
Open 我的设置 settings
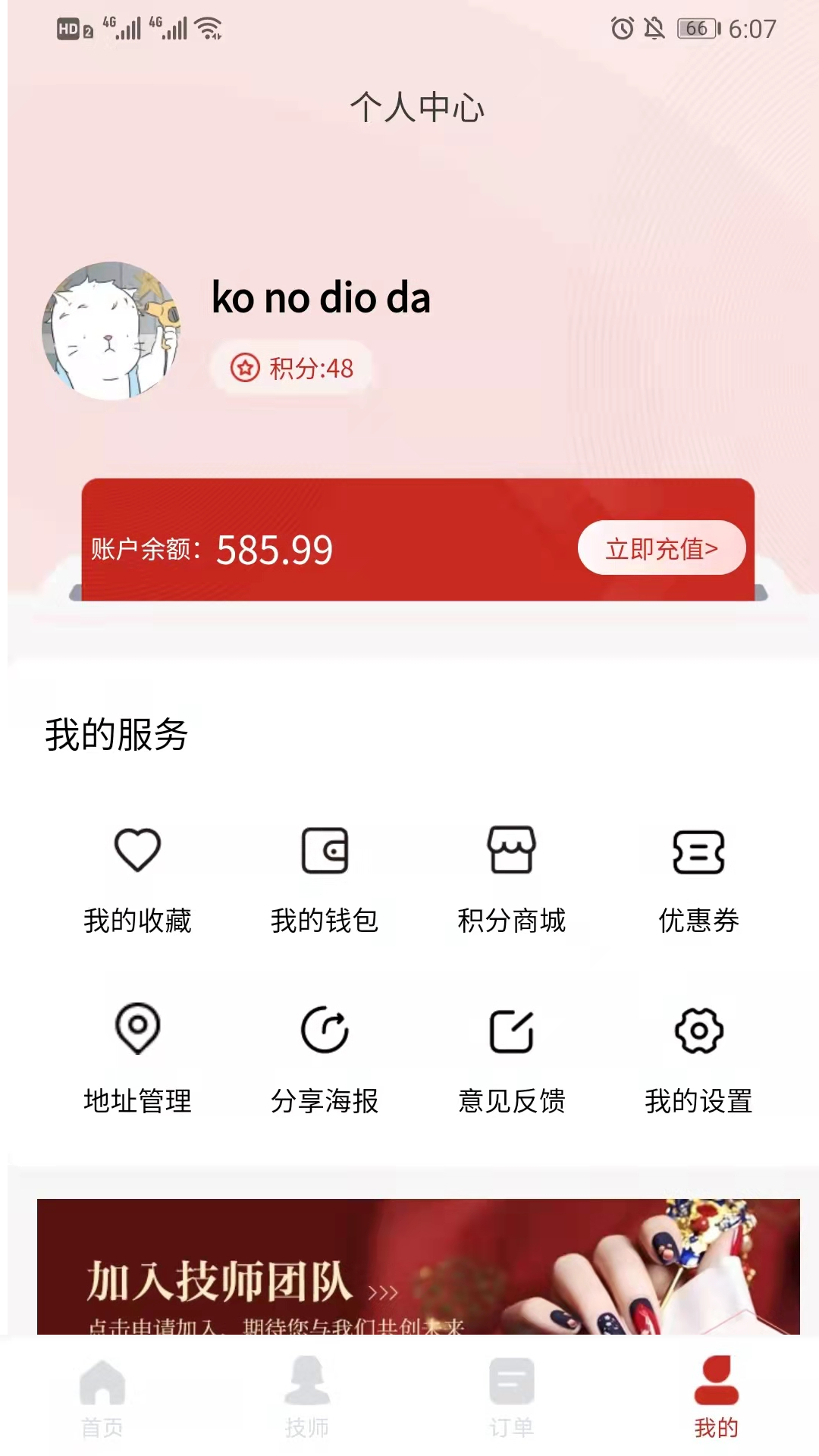tap(698, 1059)
